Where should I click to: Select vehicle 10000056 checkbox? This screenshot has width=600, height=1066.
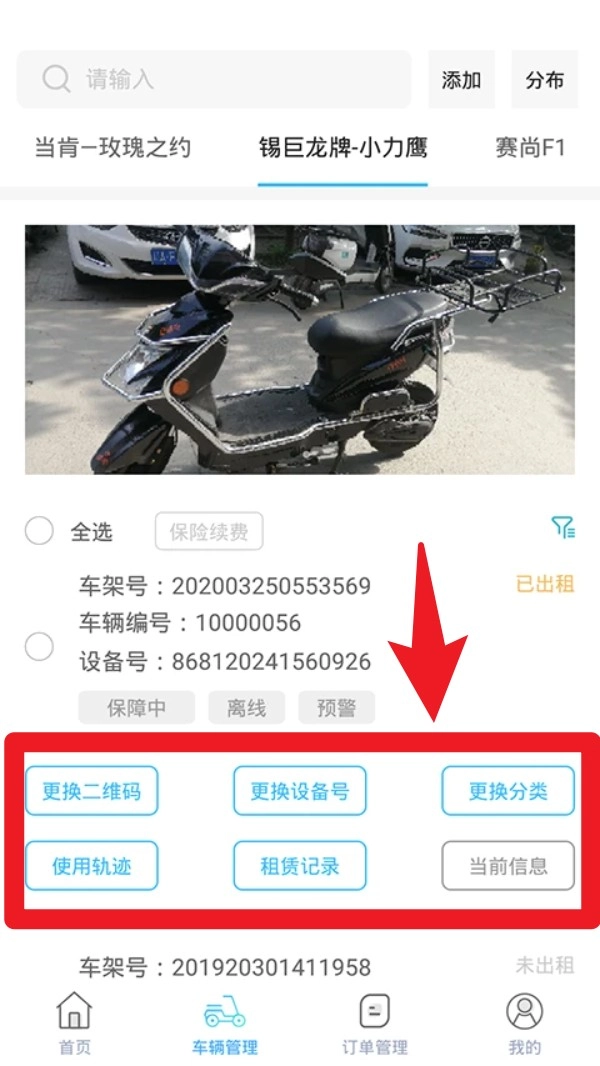(x=39, y=647)
